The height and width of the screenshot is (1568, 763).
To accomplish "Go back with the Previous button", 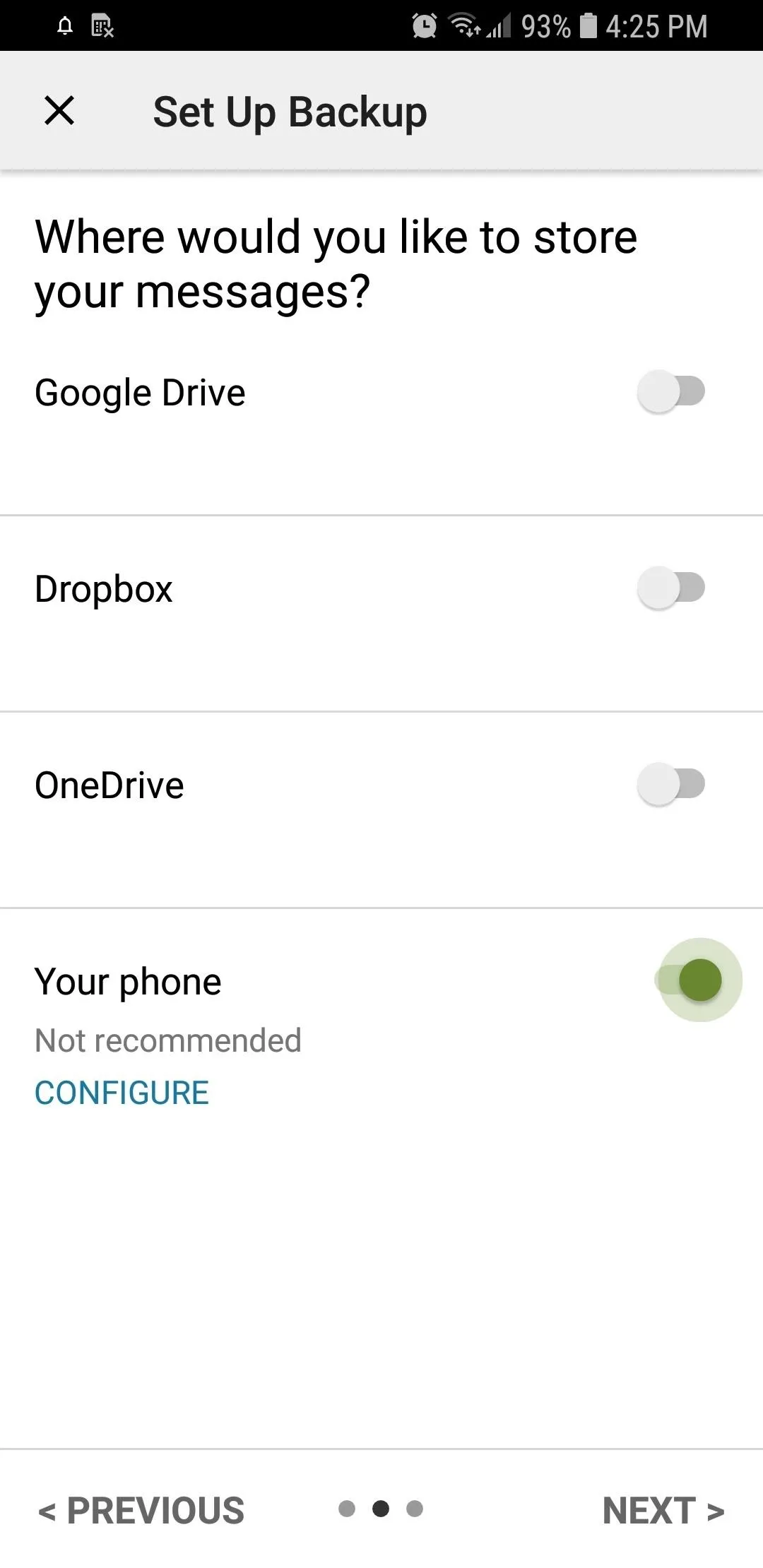I will pos(141,1511).
